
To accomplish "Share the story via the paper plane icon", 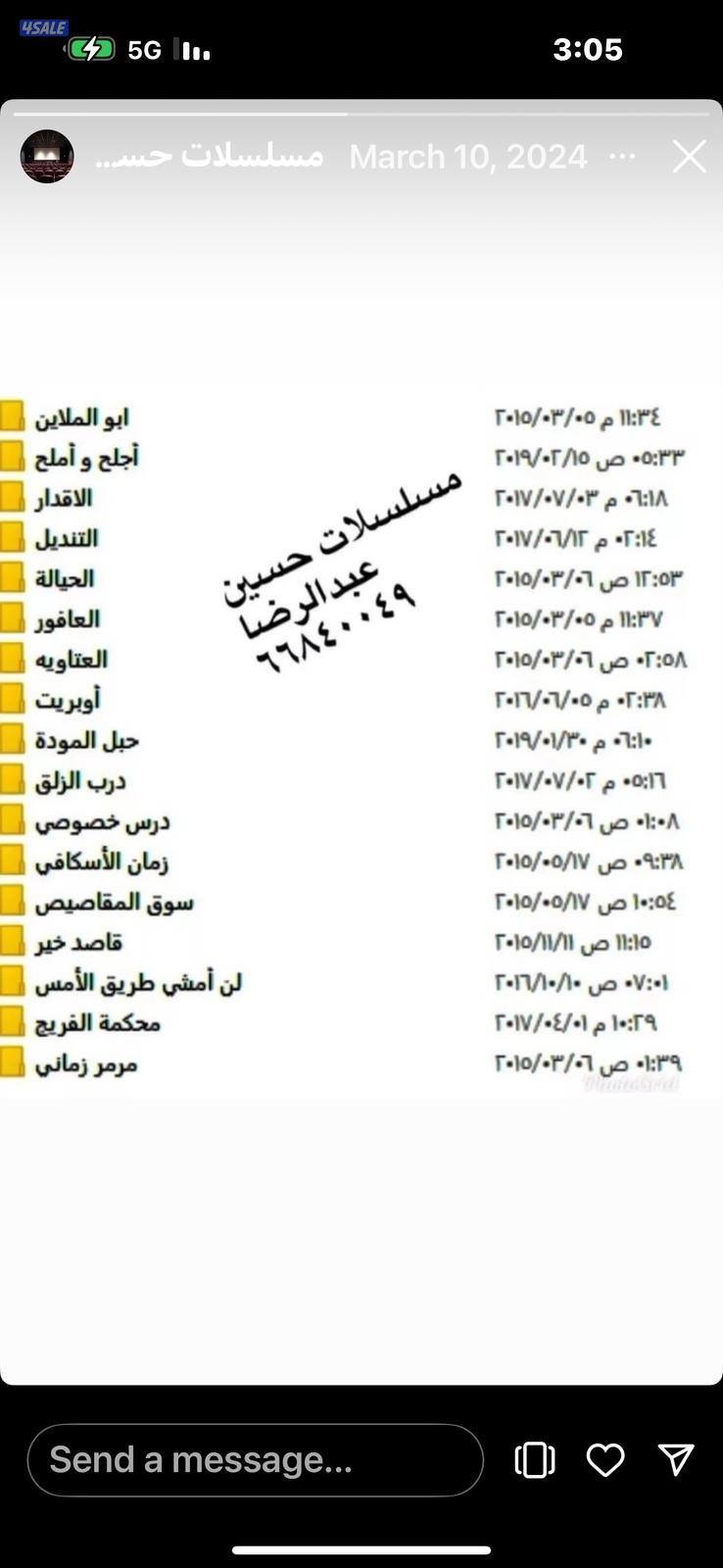I will 677,1459.
